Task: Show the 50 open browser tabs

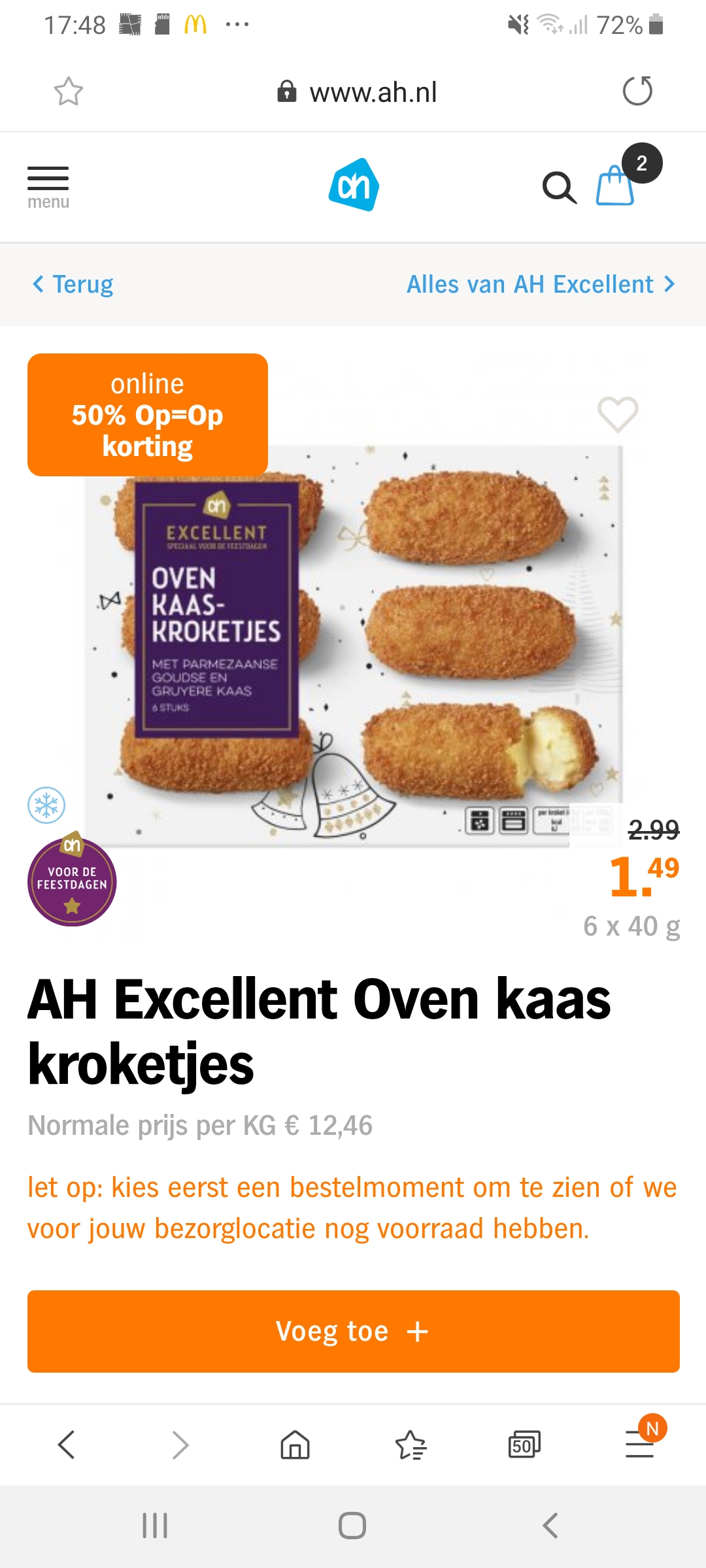Action: pos(524,1445)
